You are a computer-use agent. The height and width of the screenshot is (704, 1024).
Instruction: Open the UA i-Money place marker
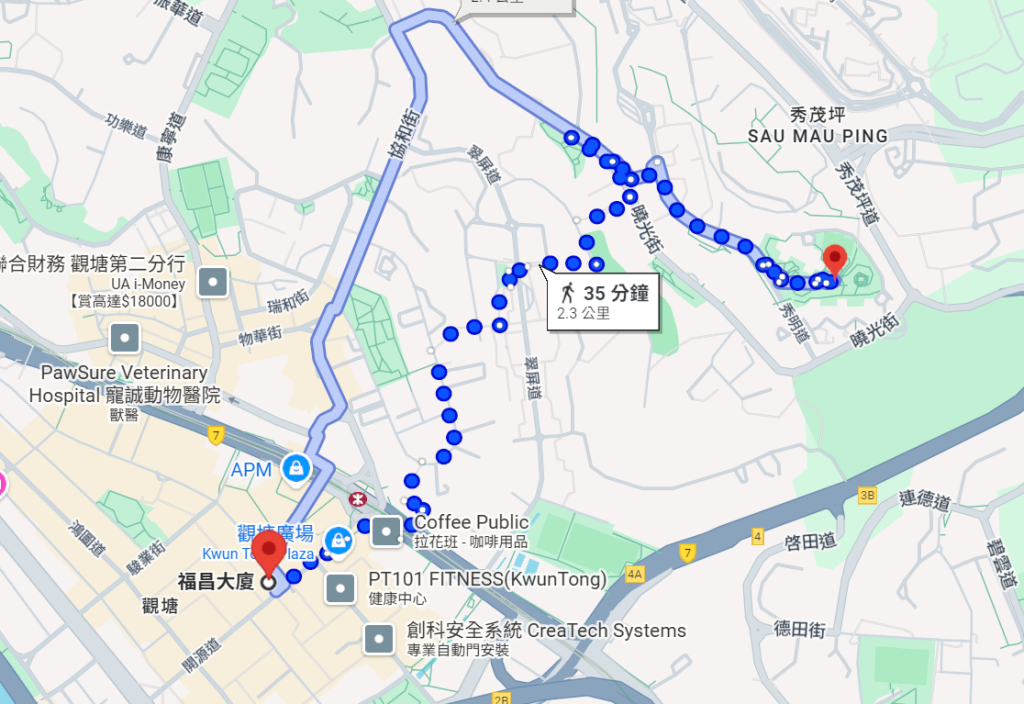point(213,283)
